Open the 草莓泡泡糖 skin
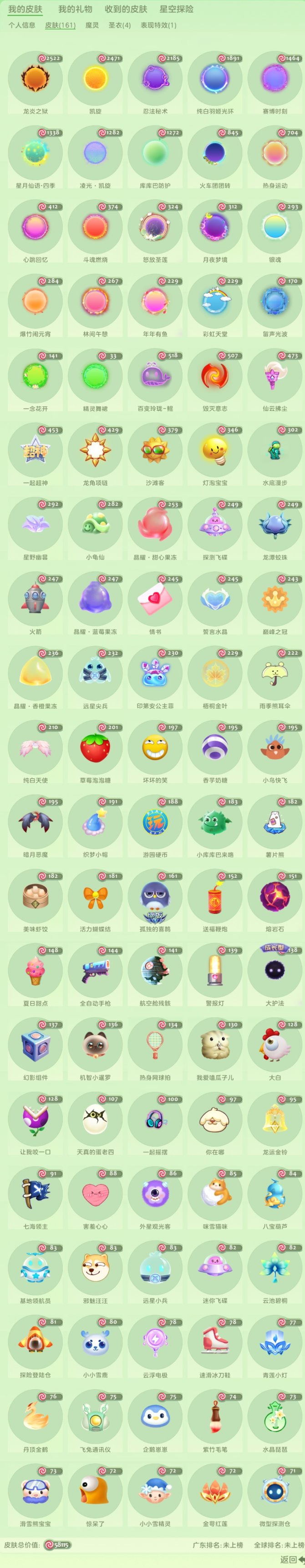305x1568 pixels. pos(95,748)
